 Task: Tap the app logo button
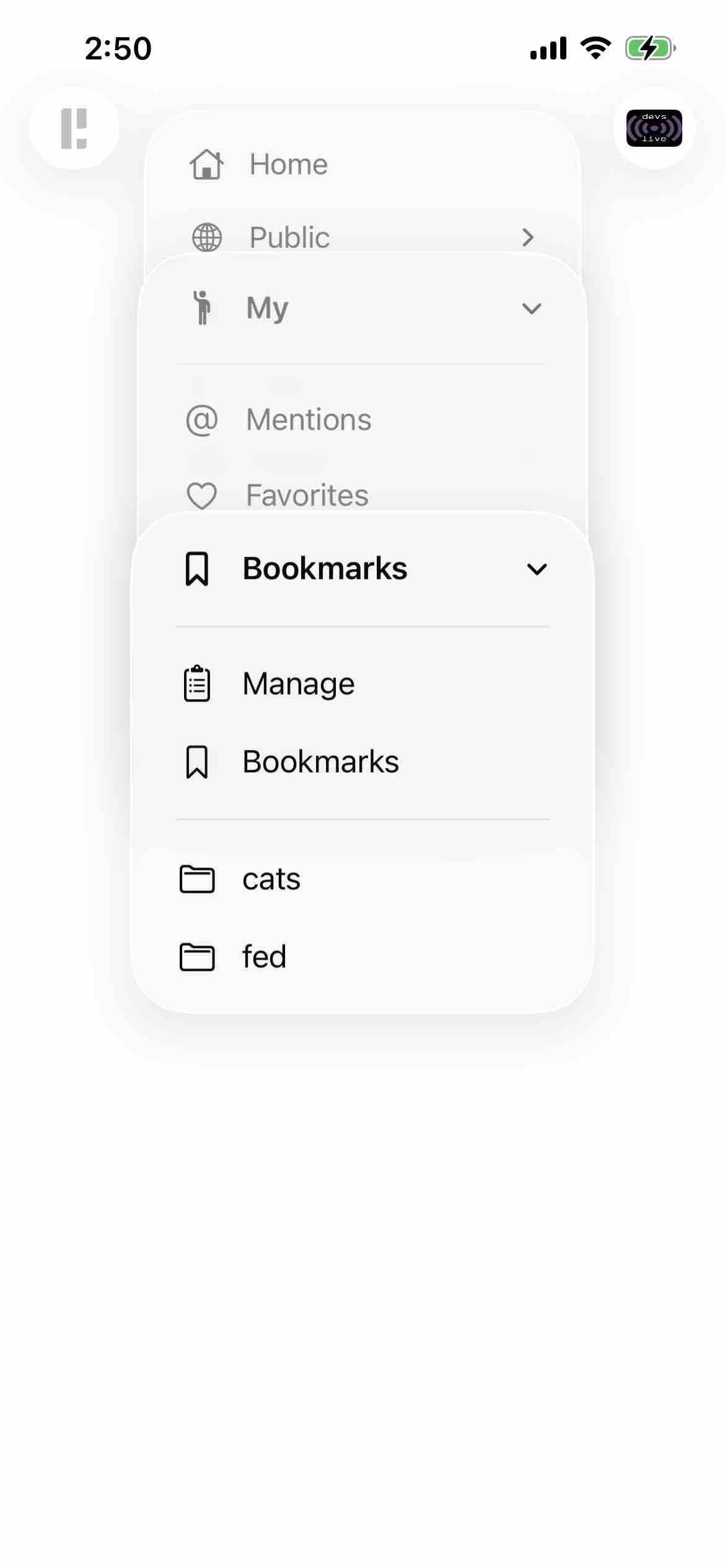point(74,128)
